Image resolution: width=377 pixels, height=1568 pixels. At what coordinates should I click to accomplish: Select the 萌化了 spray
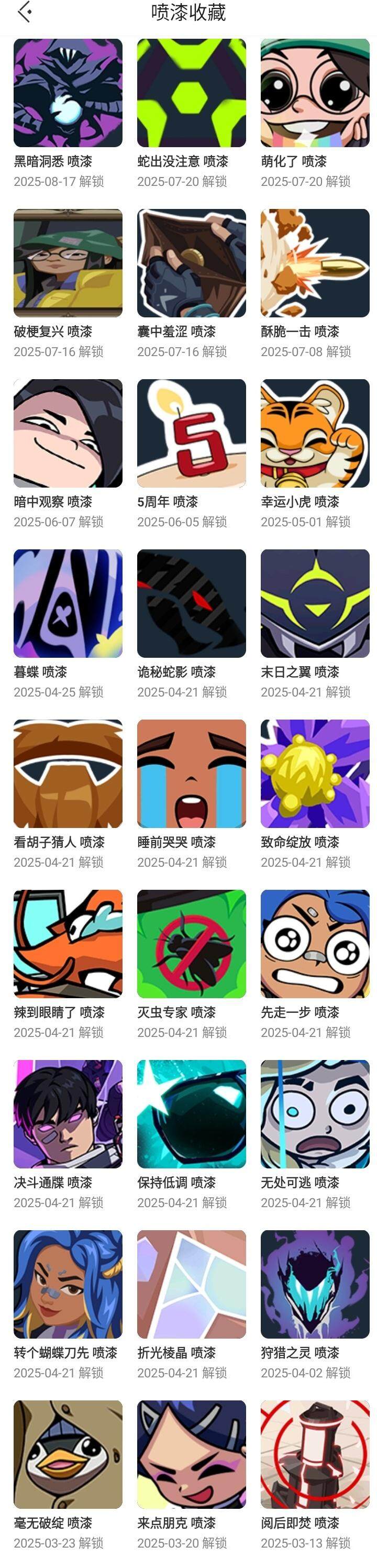coord(315,93)
